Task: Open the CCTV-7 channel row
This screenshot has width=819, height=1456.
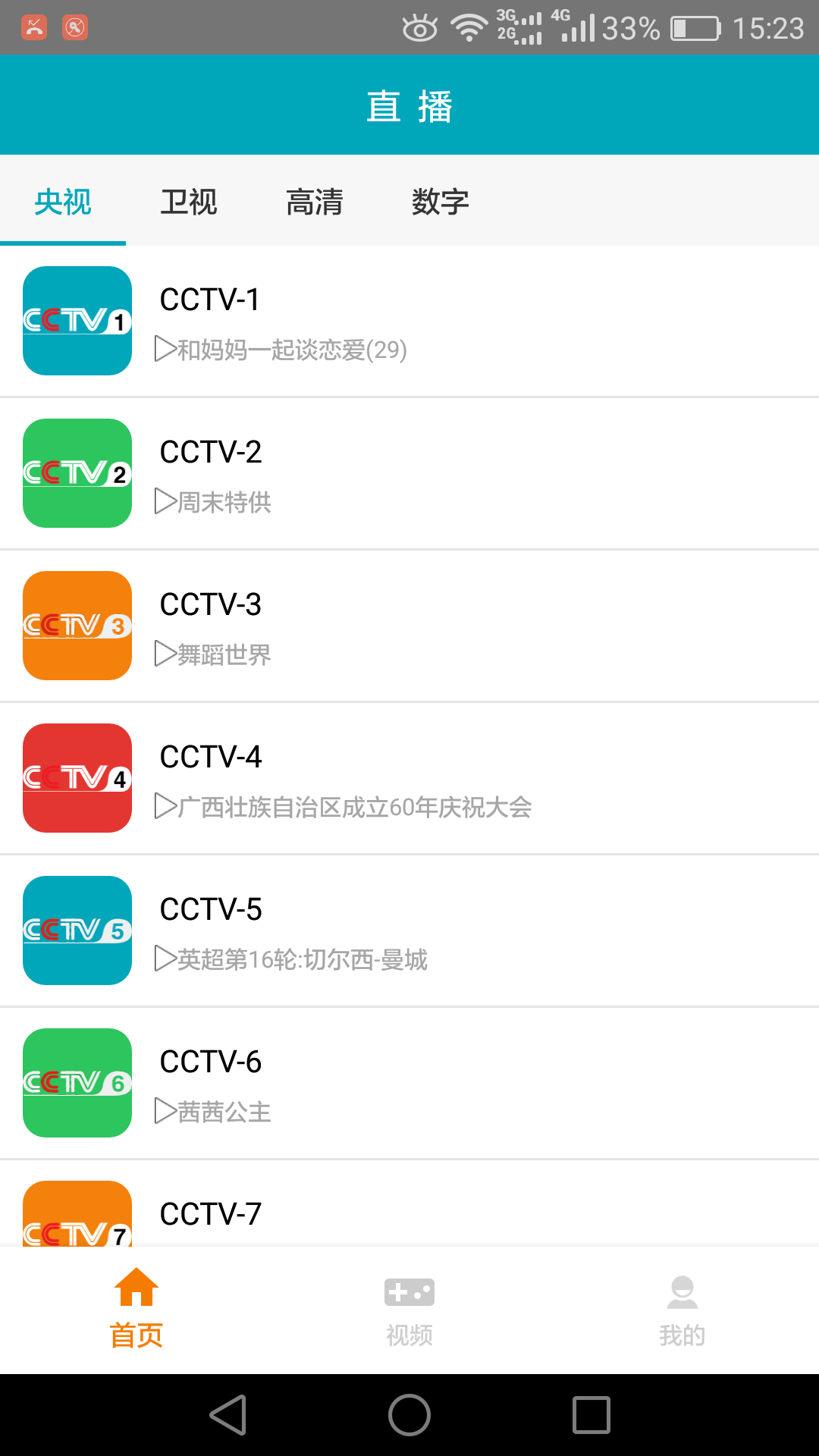Action: (409, 1212)
